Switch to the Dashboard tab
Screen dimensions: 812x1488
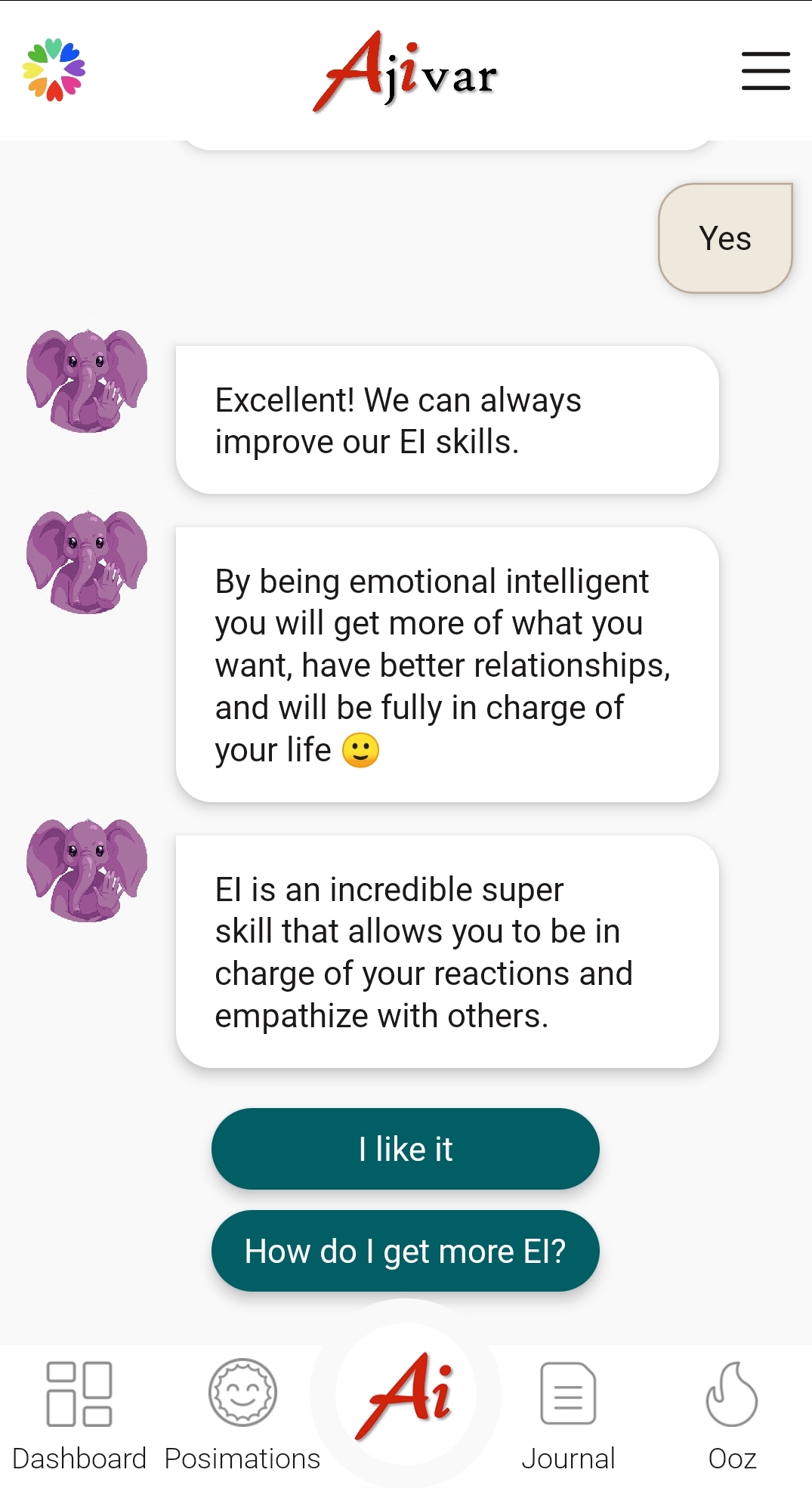(79, 1415)
